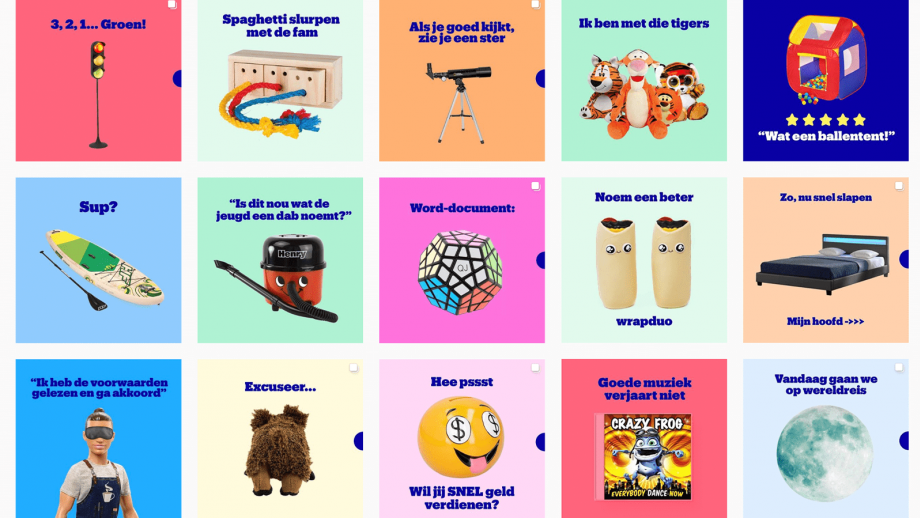Screen dimensions: 920x518
Task: Open the 'op wereldreis' moon post
Action: tap(825, 440)
